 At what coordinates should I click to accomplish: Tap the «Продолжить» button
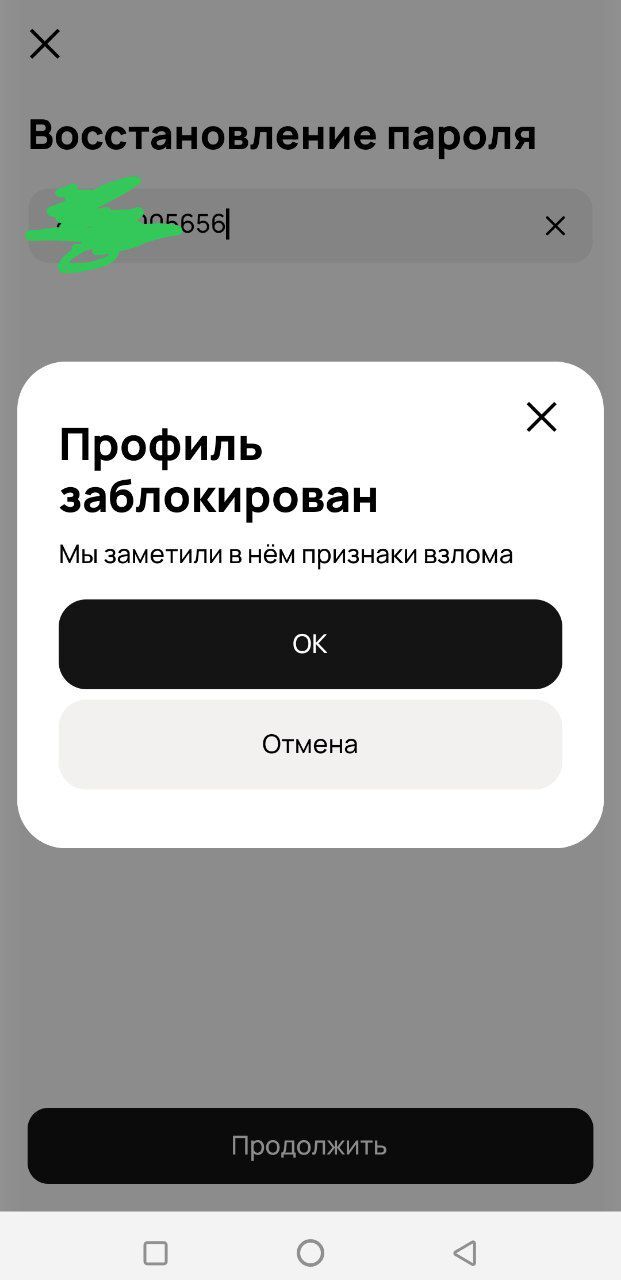[310, 1146]
